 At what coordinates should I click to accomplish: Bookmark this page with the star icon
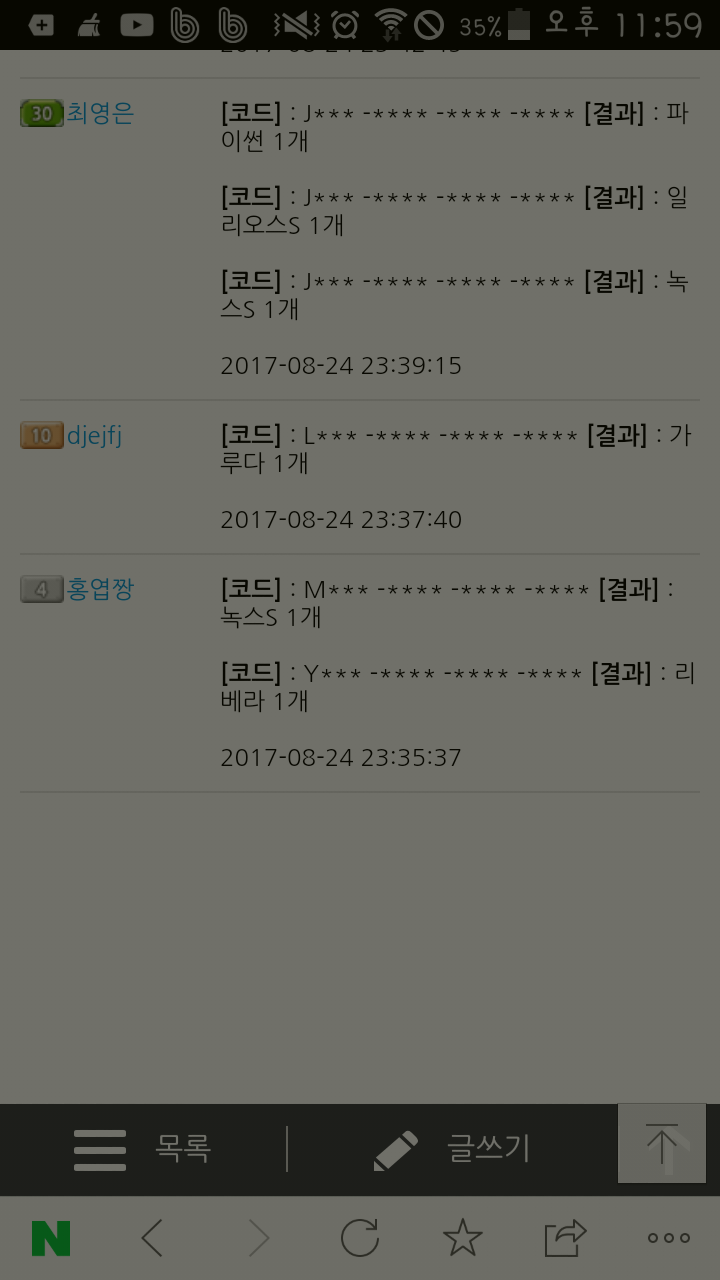[462, 1239]
